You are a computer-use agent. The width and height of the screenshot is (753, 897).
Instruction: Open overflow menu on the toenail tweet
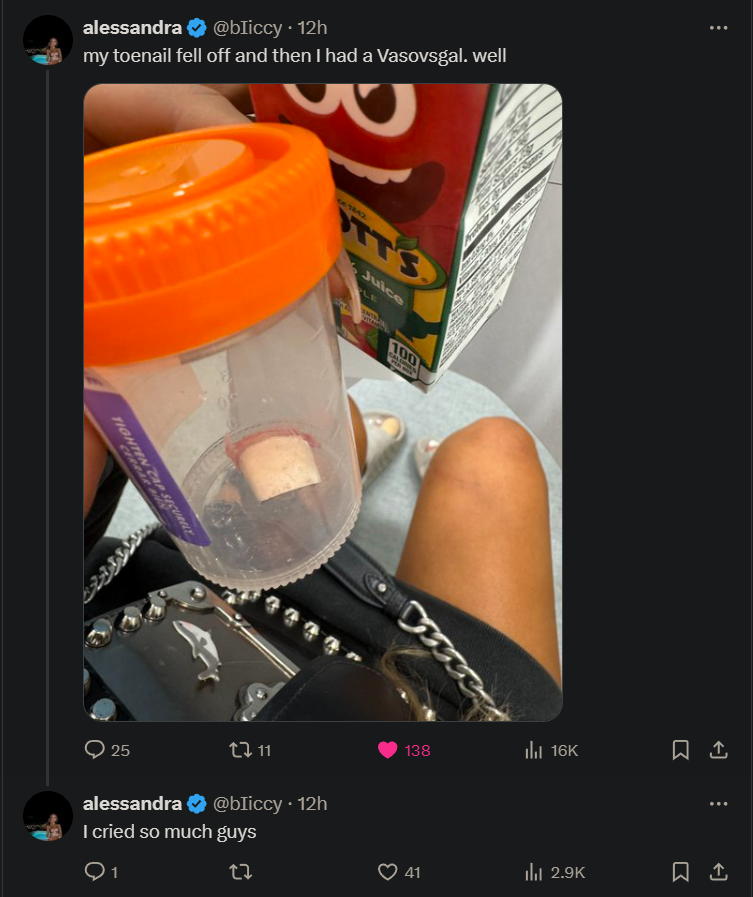coord(718,27)
